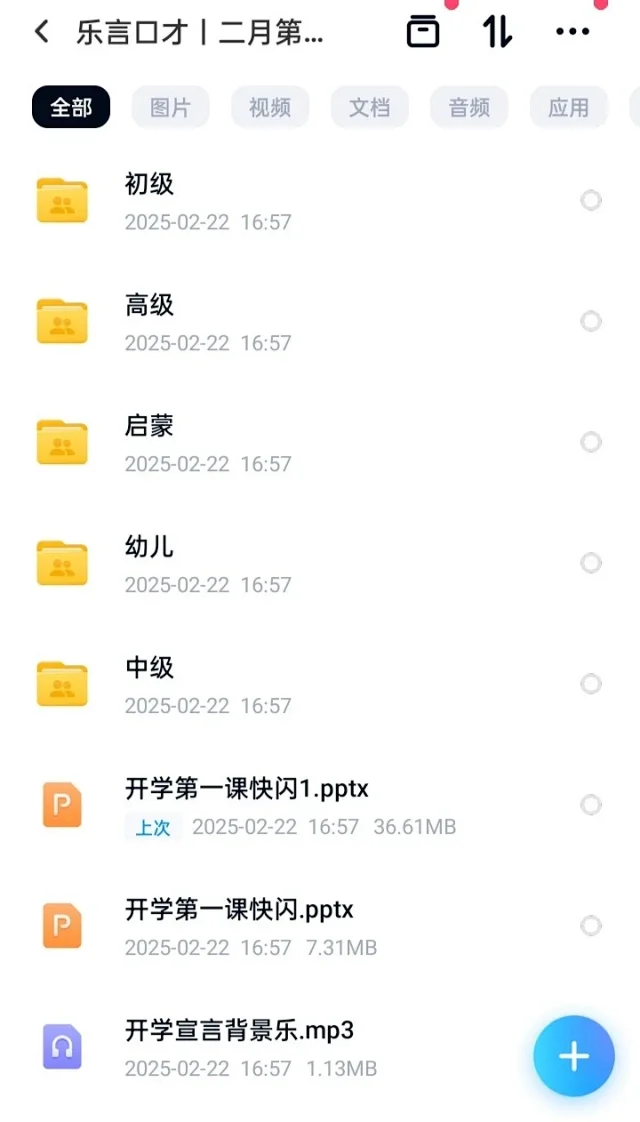The width and height of the screenshot is (640, 1122).
Task: Switch to the 文档 filter
Action: (x=369, y=108)
